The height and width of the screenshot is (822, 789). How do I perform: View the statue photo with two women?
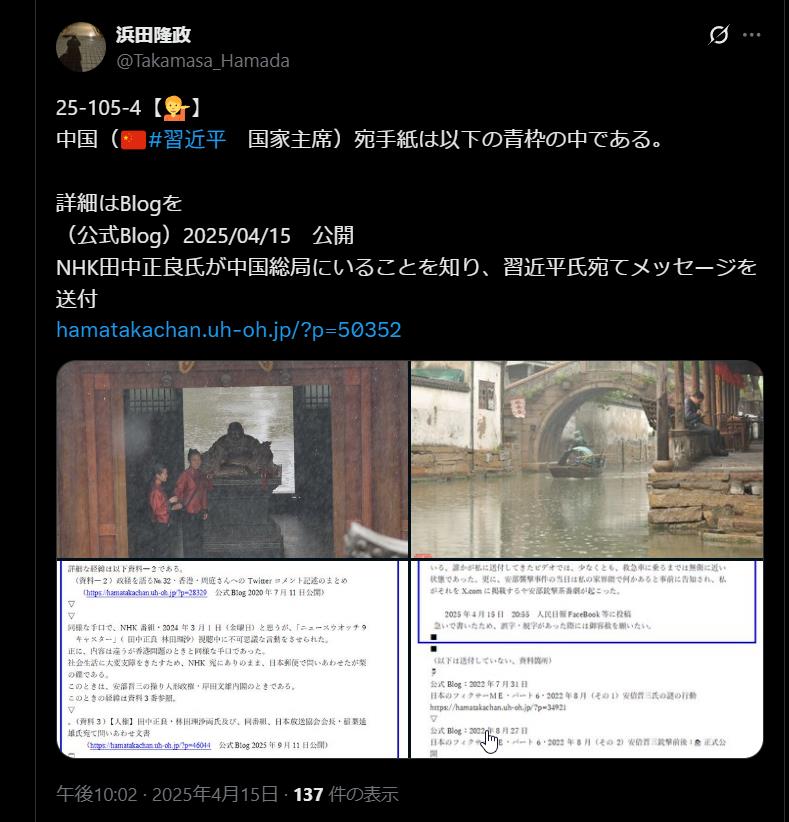coord(232,458)
